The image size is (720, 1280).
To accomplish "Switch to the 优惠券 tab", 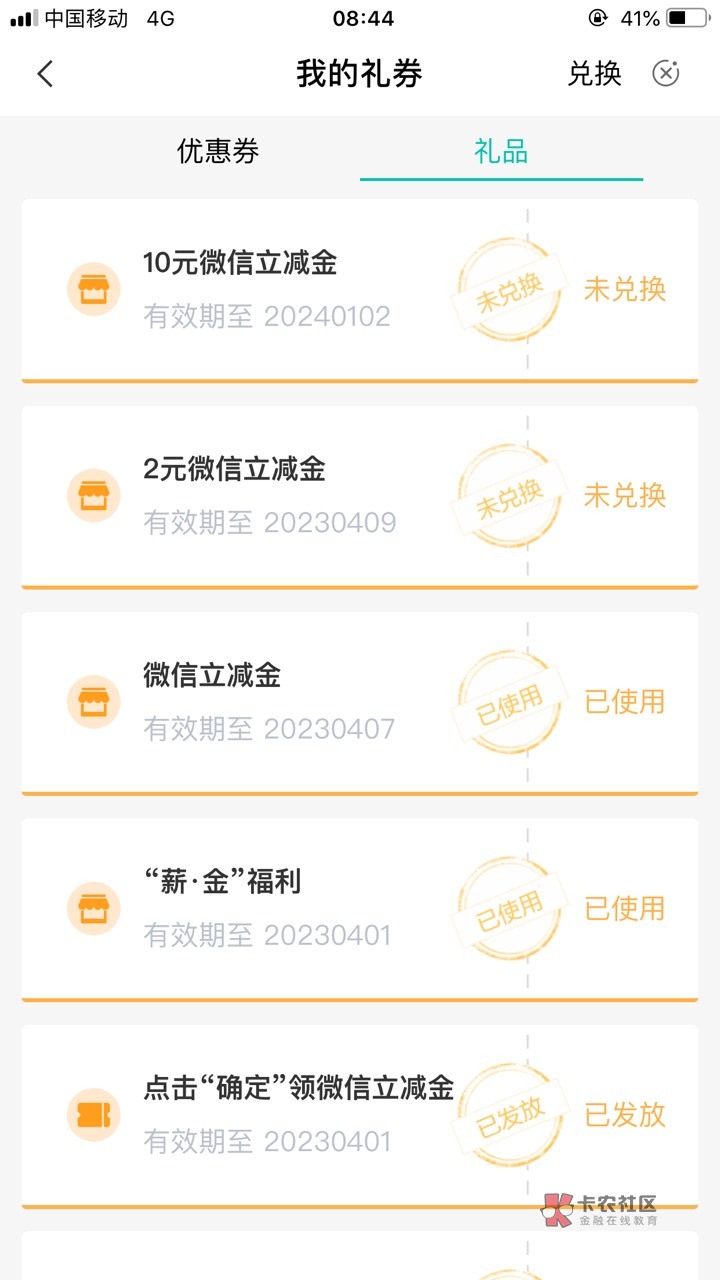I will pos(218,151).
